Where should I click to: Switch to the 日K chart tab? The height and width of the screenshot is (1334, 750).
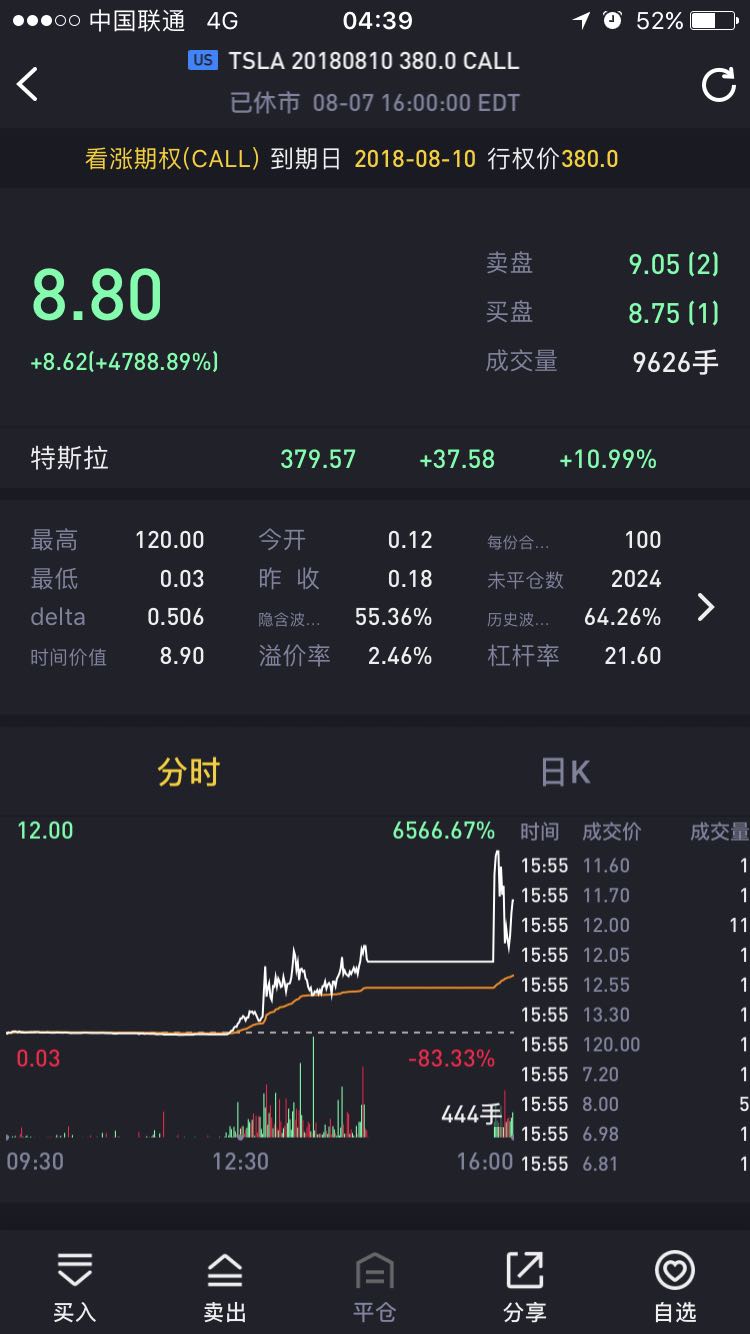pos(565,772)
